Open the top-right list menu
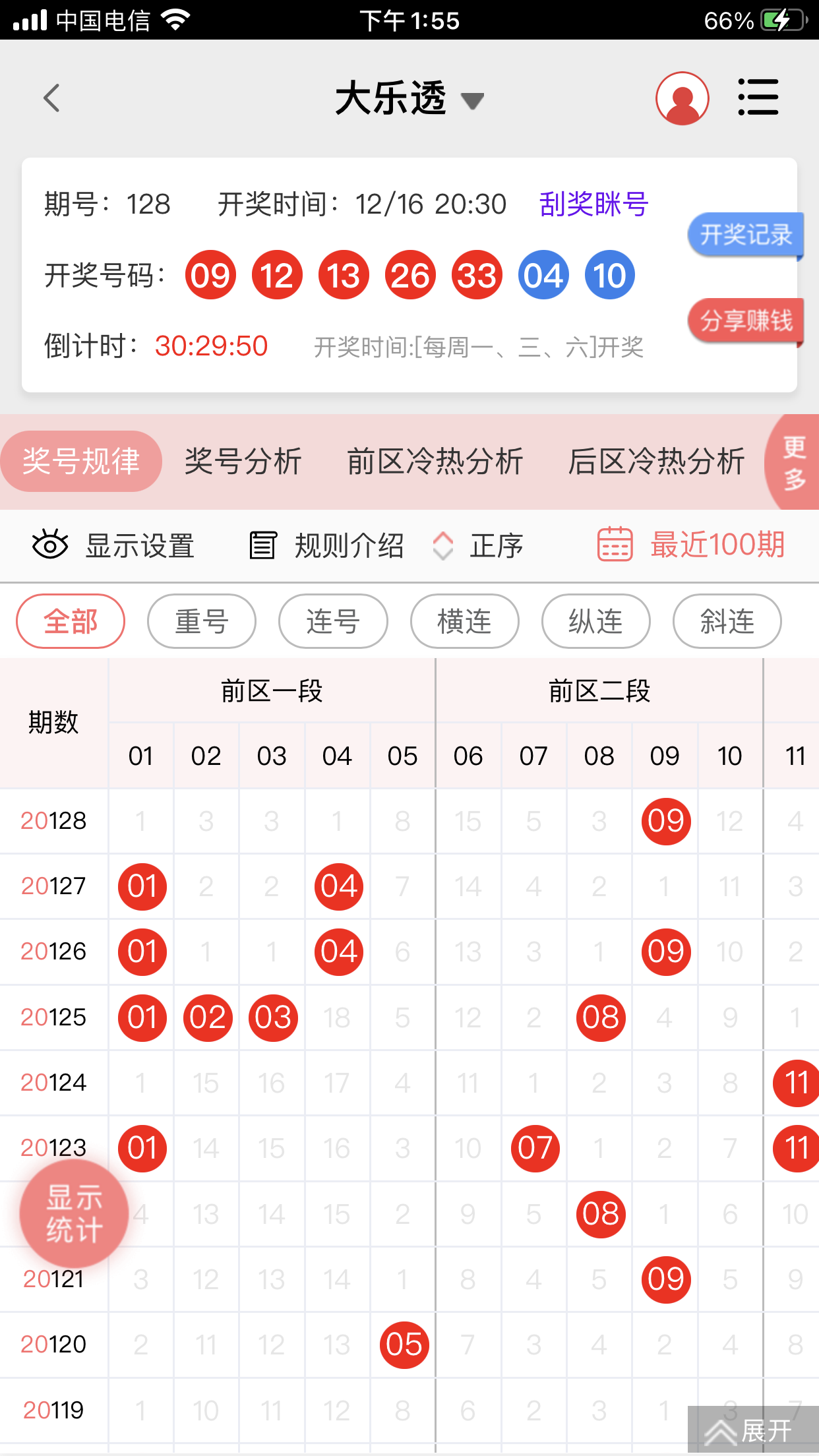This screenshot has height=1456, width=819. coord(758,98)
